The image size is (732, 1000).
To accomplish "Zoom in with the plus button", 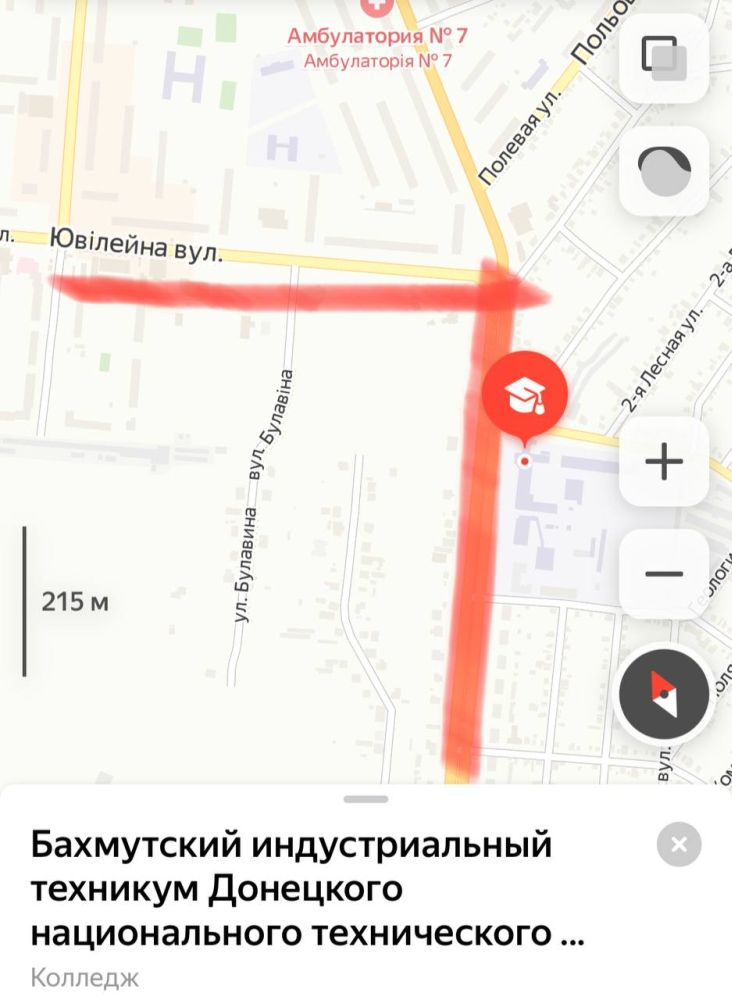I will pyautogui.click(x=663, y=462).
